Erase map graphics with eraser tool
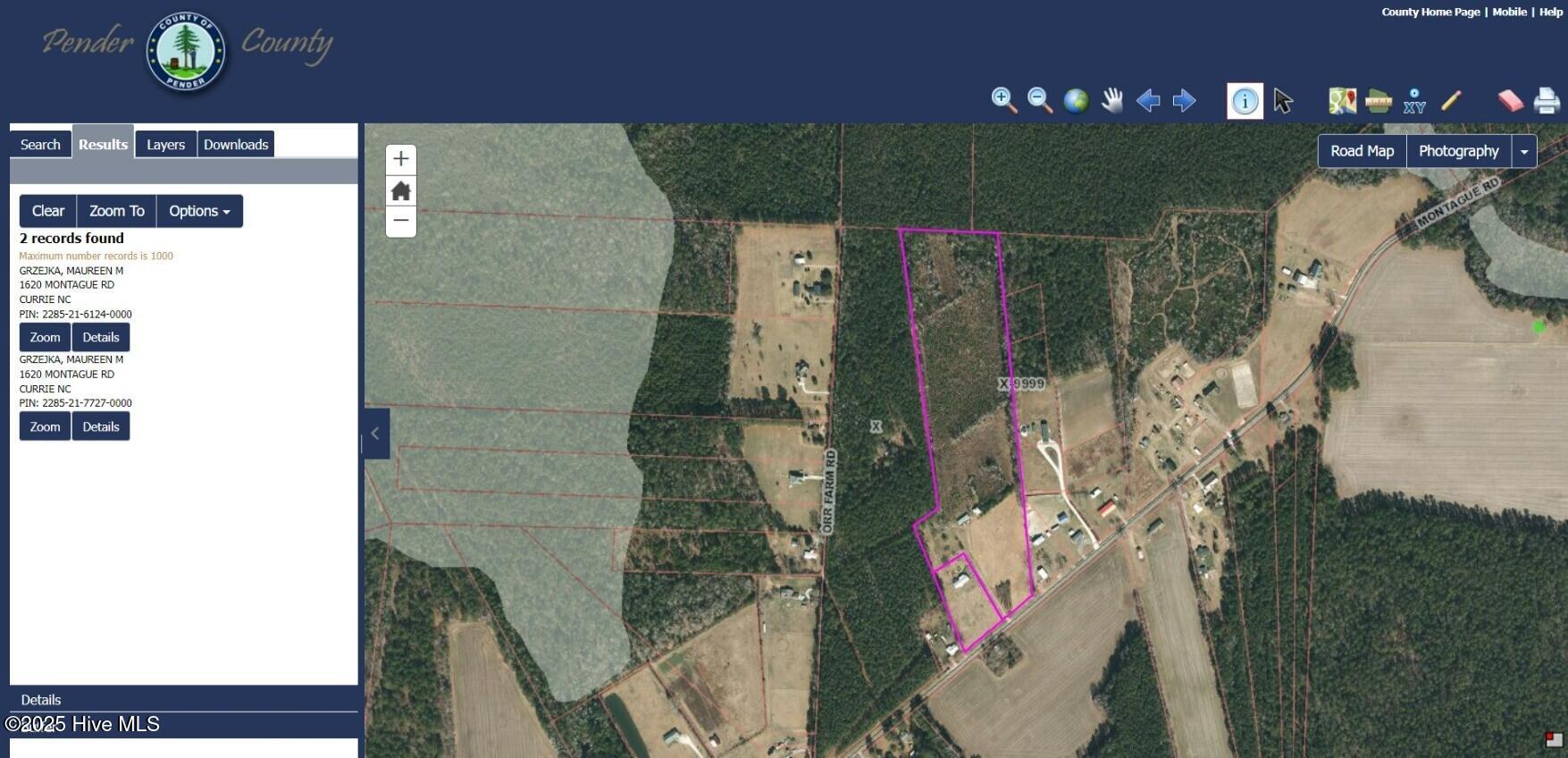 (x=1510, y=100)
